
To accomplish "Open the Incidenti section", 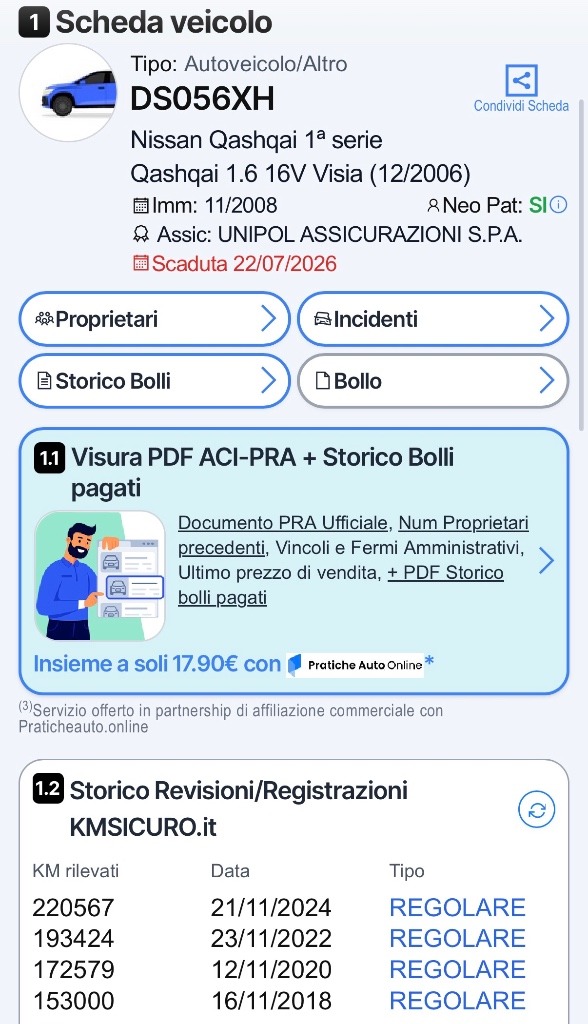I will click(x=433, y=319).
